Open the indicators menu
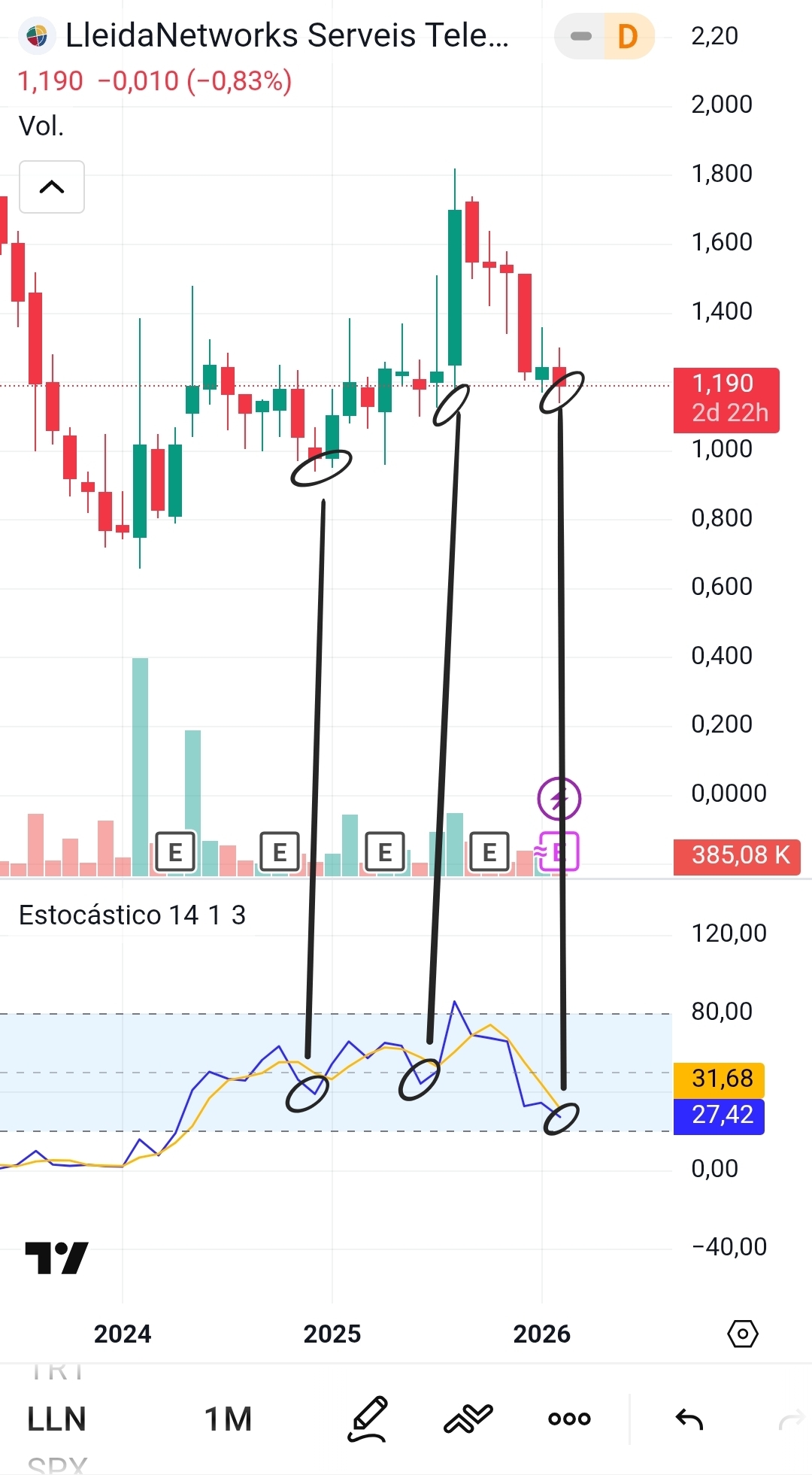This screenshot has width=812, height=1475. pyautogui.click(x=468, y=1419)
